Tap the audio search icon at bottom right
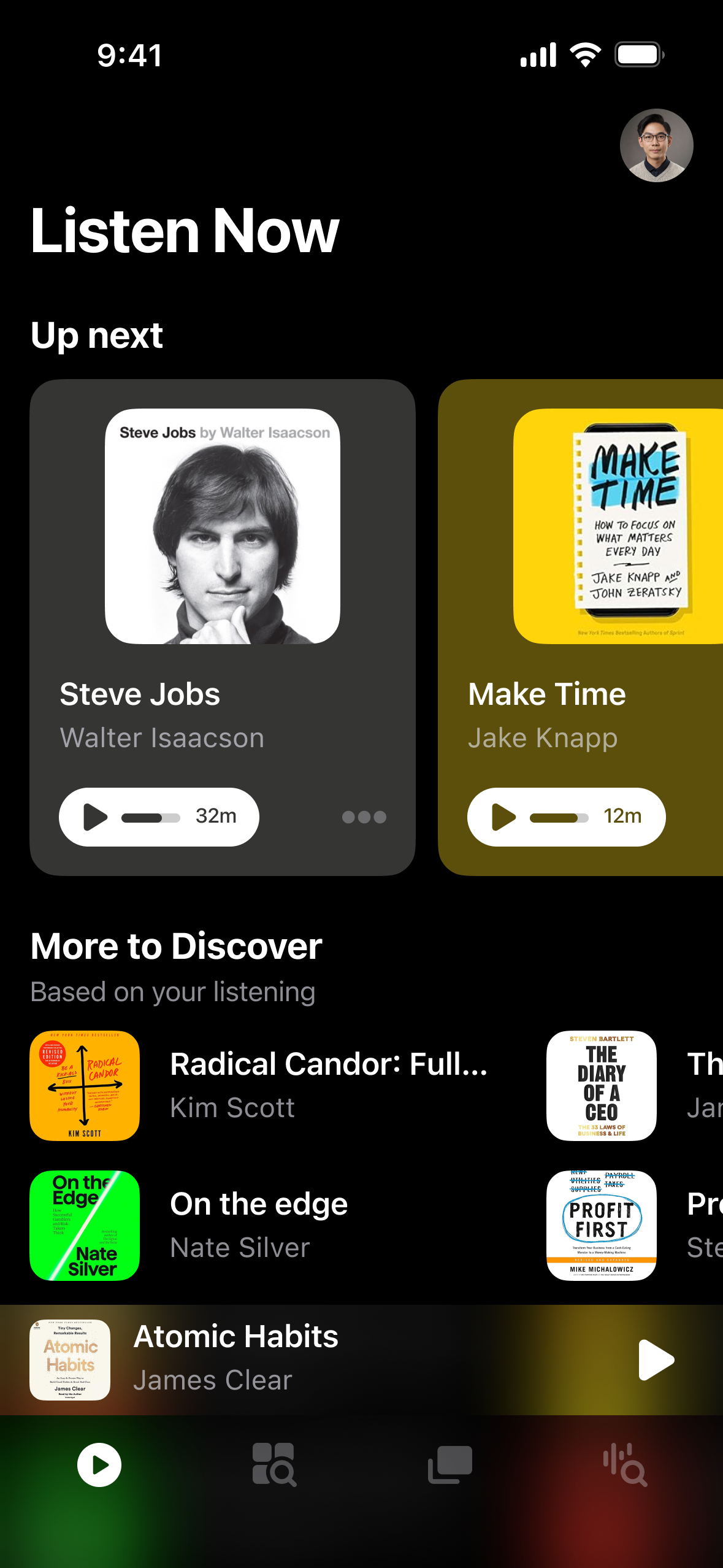Image resolution: width=723 pixels, height=1568 pixels. pos(624,1466)
